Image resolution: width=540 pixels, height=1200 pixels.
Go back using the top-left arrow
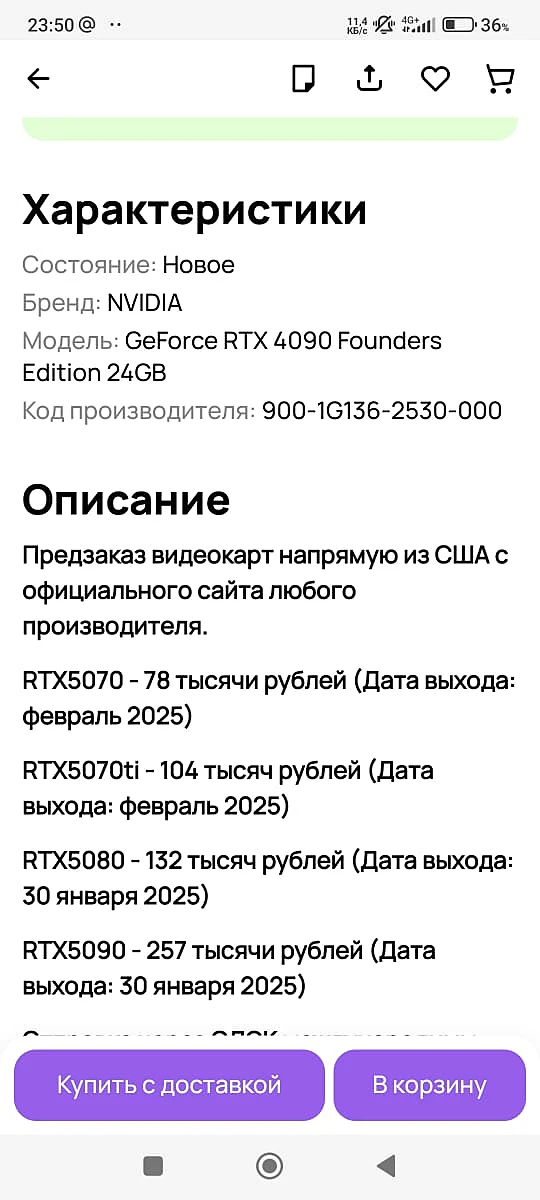38,79
